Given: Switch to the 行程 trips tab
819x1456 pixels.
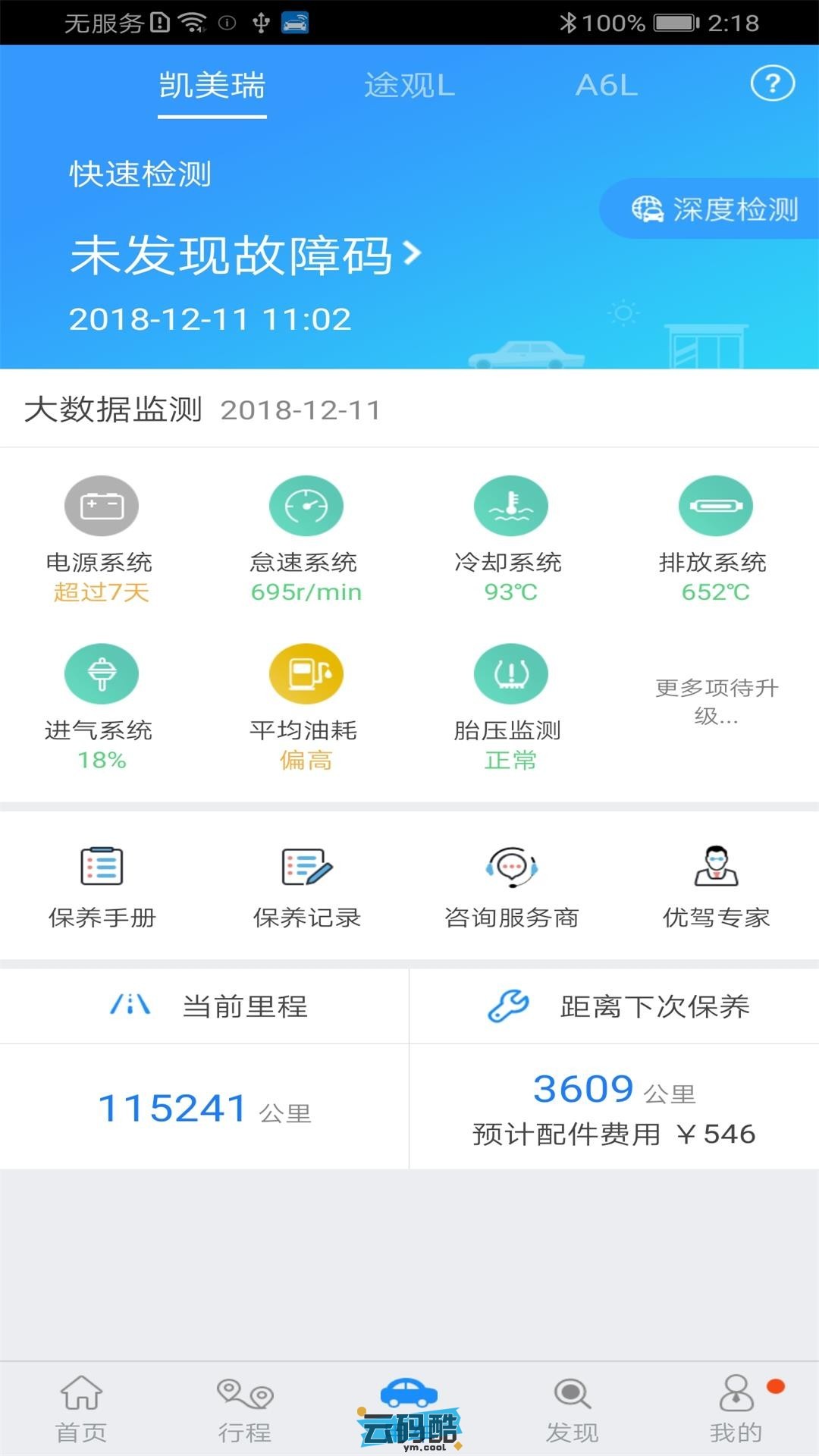Looking at the screenshot, I should point(245,1409).
